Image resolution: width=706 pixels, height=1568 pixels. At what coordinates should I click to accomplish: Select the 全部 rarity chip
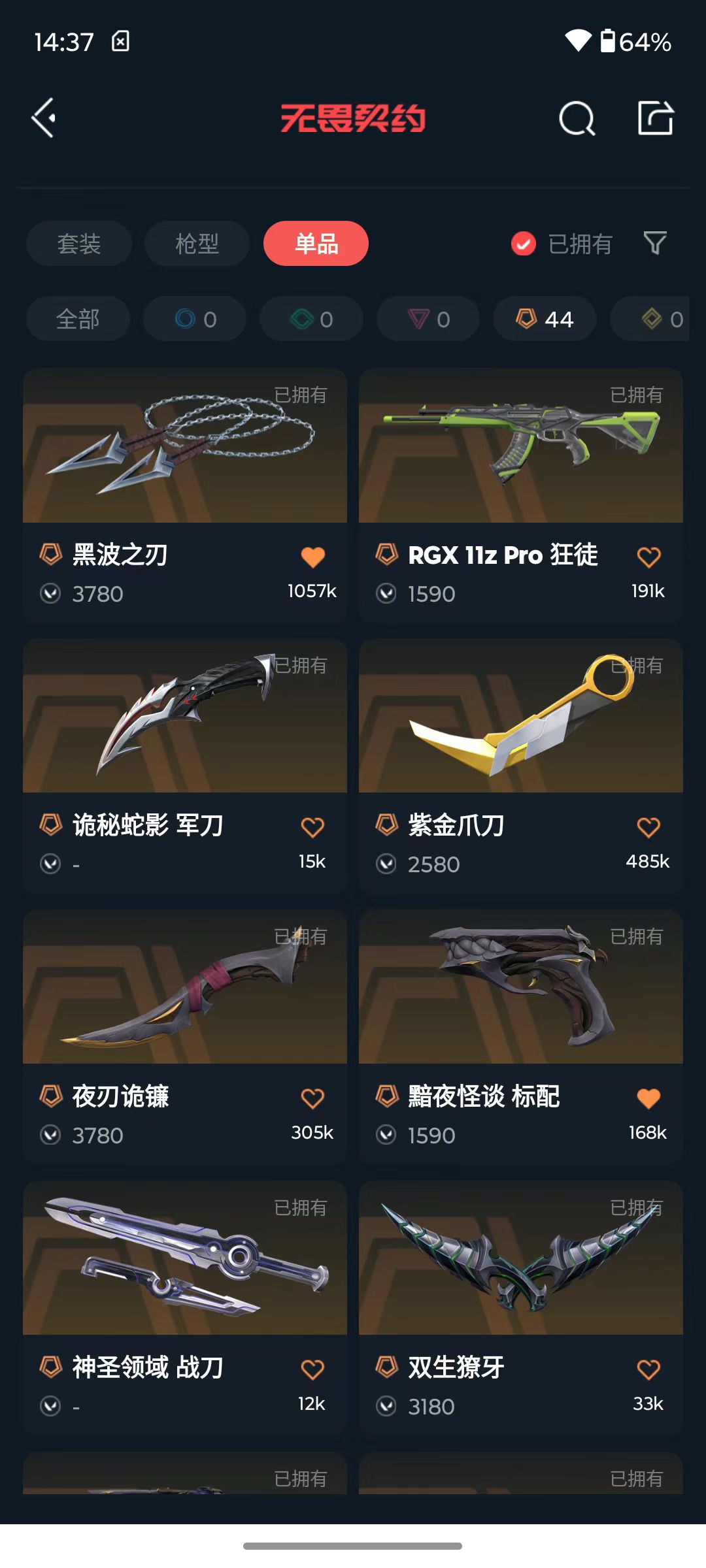[x=78, y=319]
